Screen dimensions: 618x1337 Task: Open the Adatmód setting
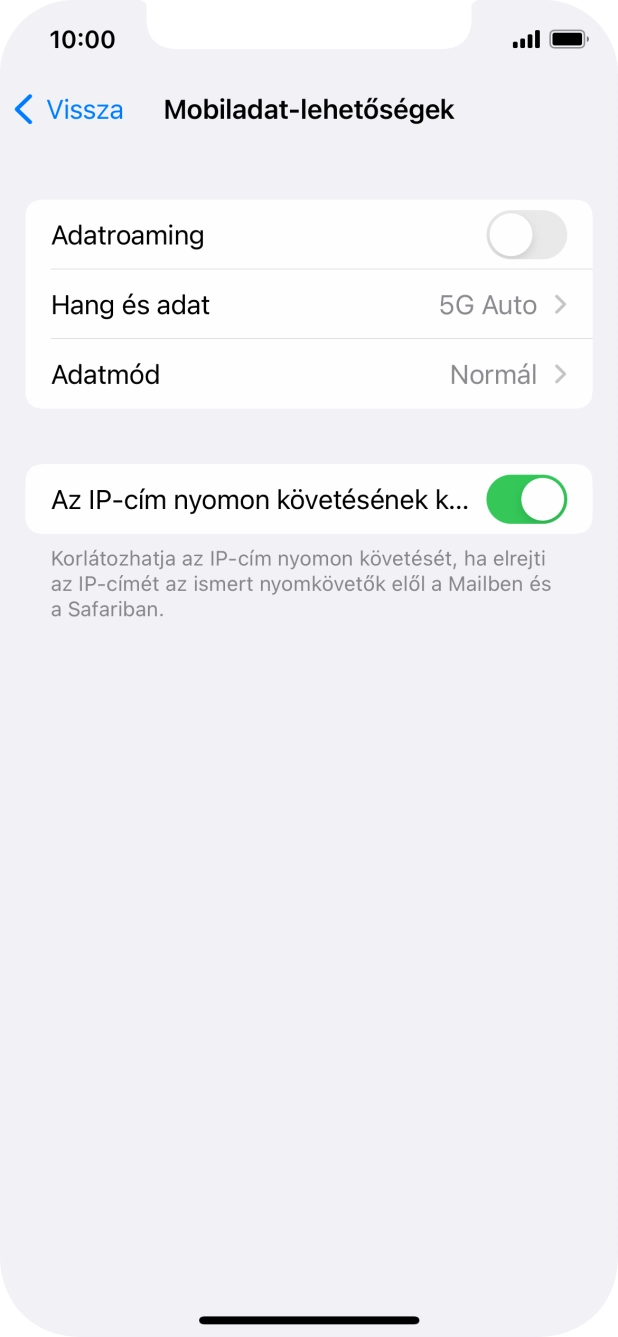(308, 375)
